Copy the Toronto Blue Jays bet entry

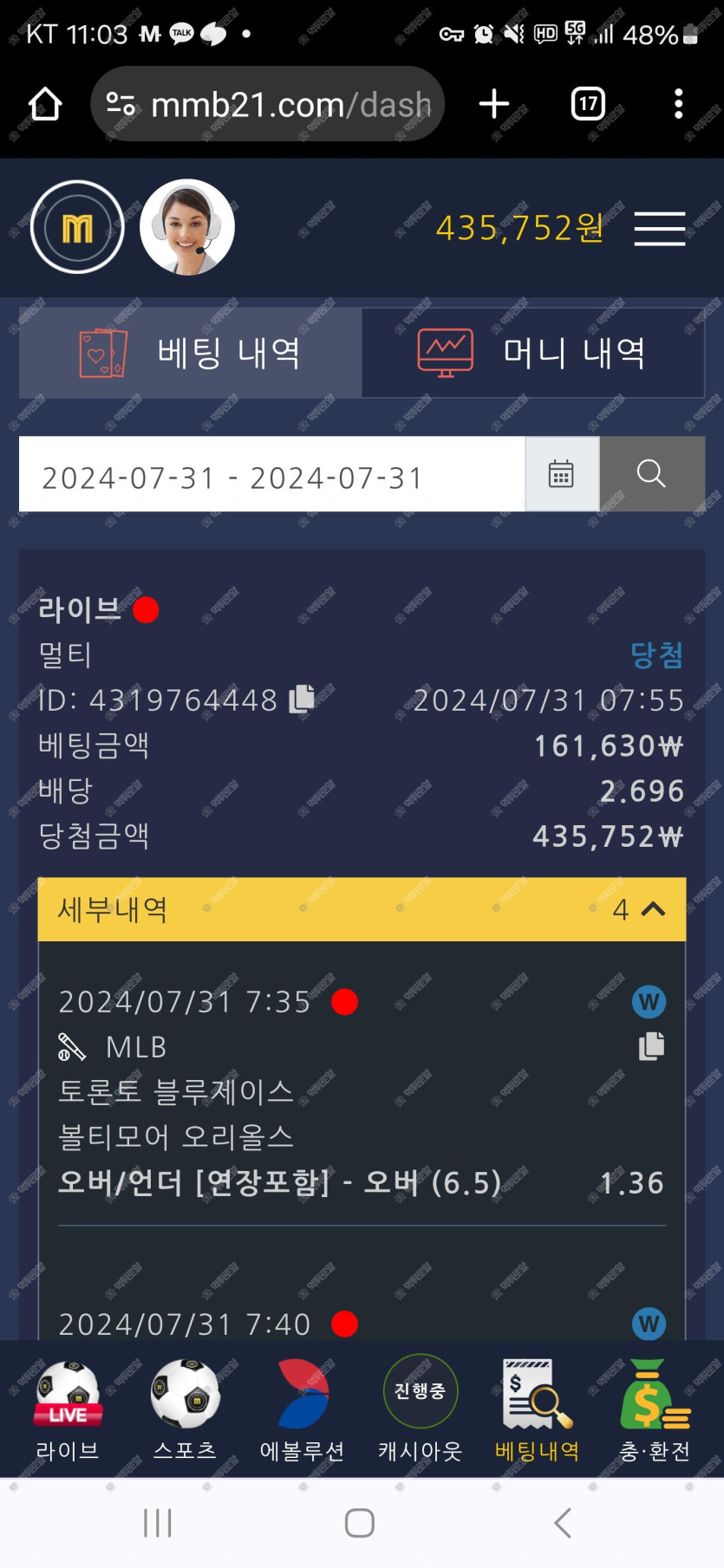pos(651,1046)
